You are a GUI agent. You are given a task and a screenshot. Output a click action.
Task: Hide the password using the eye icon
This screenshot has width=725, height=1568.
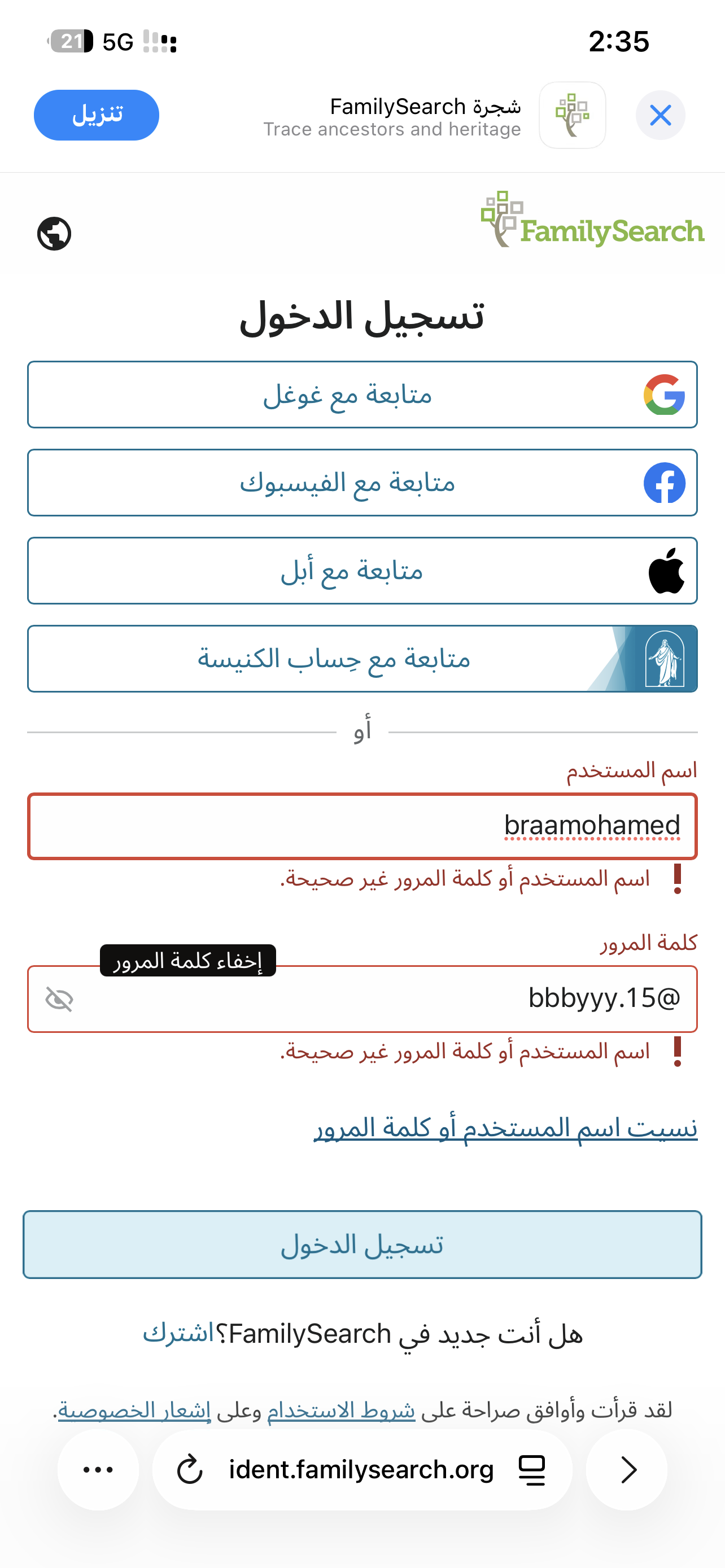point(60,1000)
